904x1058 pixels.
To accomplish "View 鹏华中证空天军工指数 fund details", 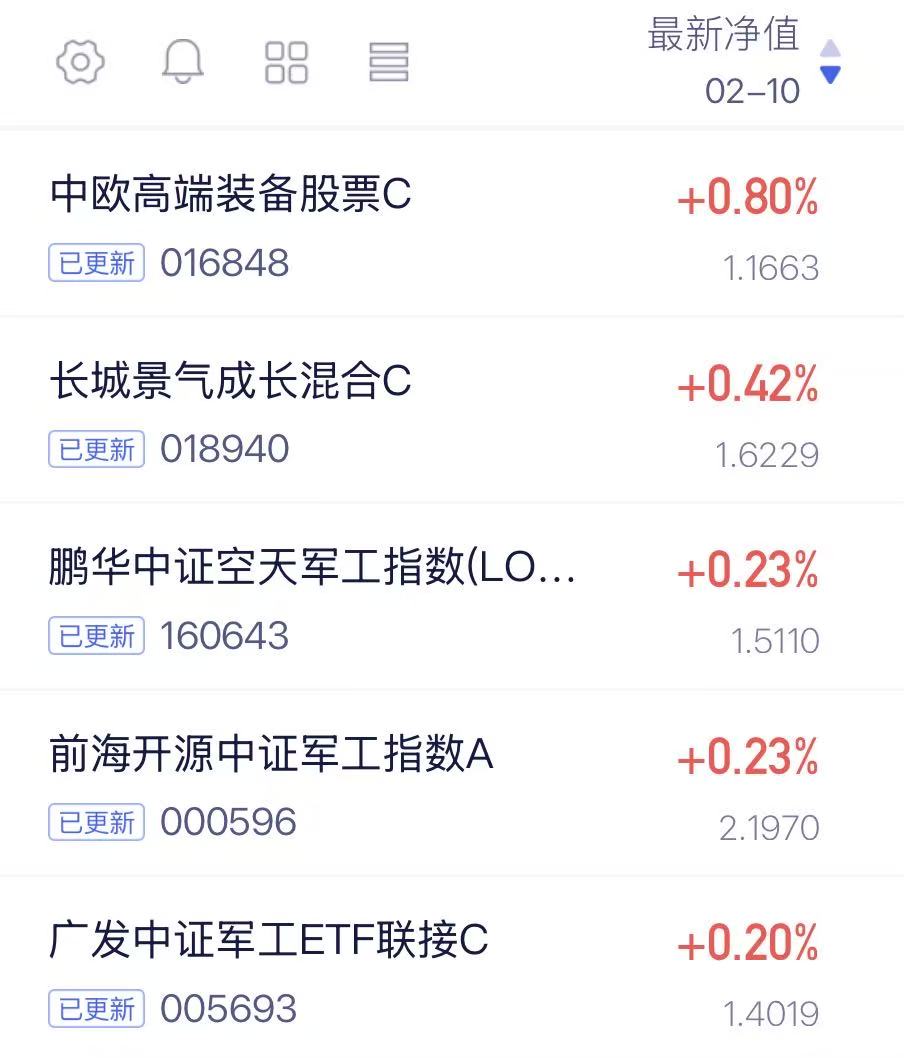I will pyautogui.click(x=452, y=598).
